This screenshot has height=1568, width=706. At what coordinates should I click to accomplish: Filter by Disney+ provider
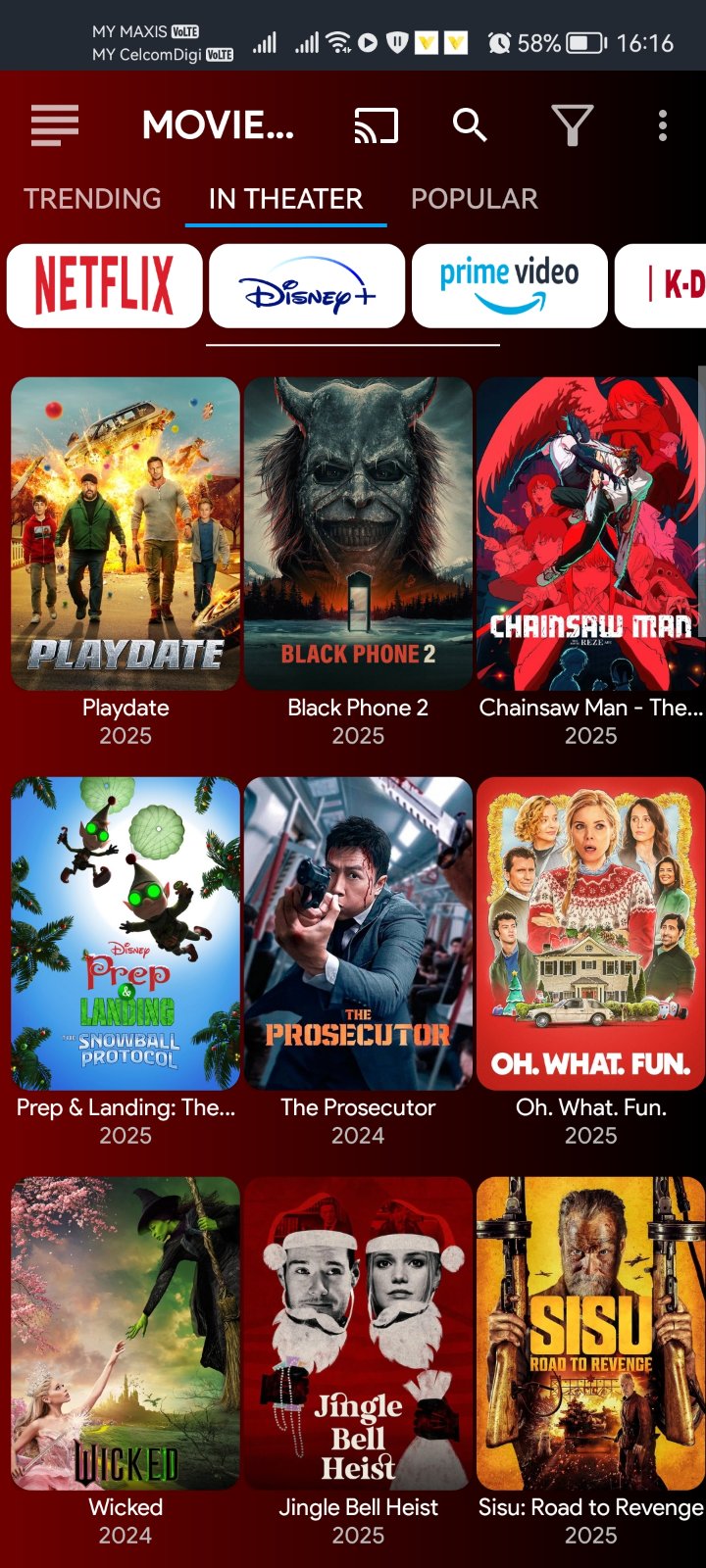[307, 285]
